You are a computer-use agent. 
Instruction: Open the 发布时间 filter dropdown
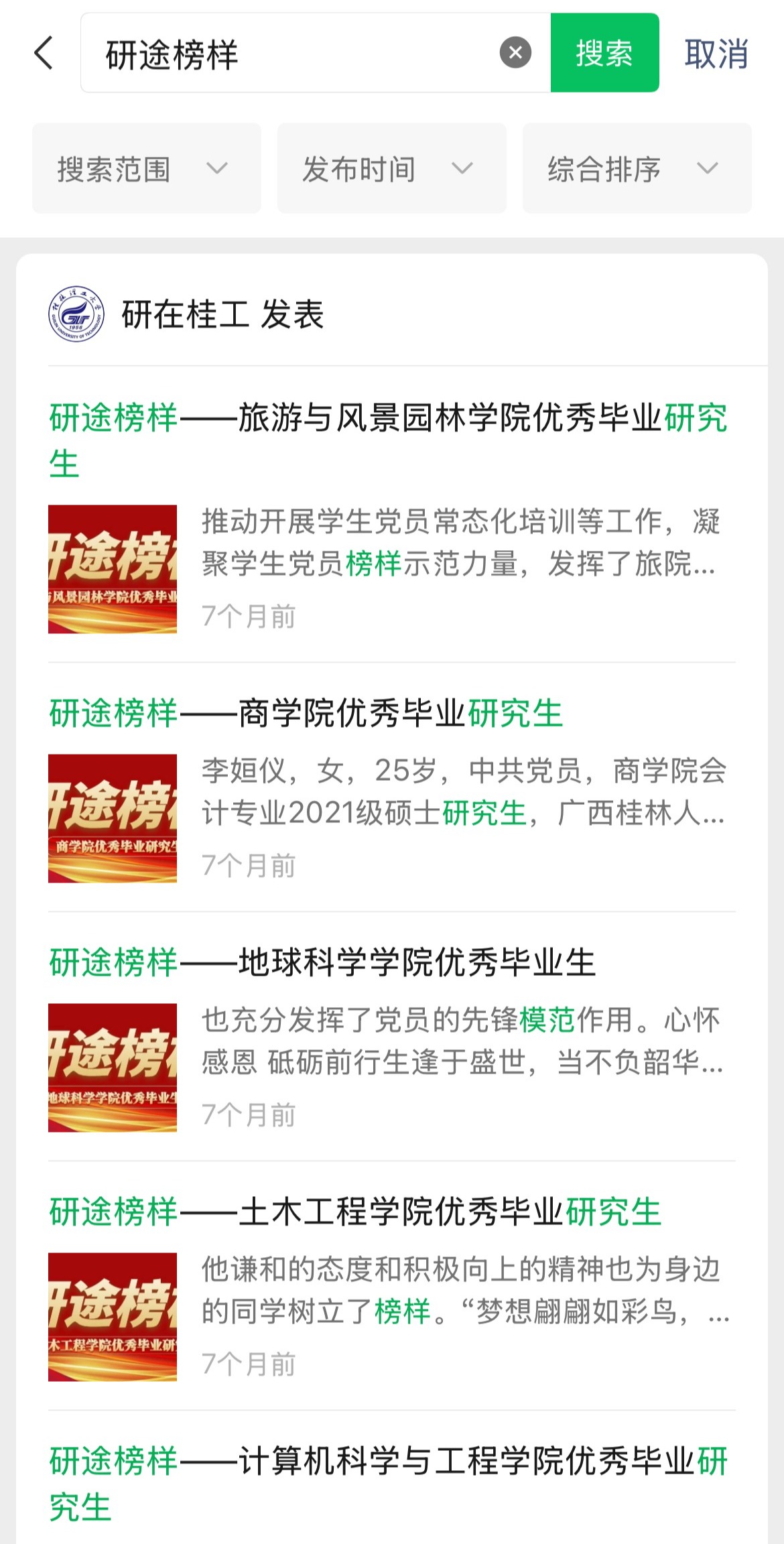coord(391,168)
